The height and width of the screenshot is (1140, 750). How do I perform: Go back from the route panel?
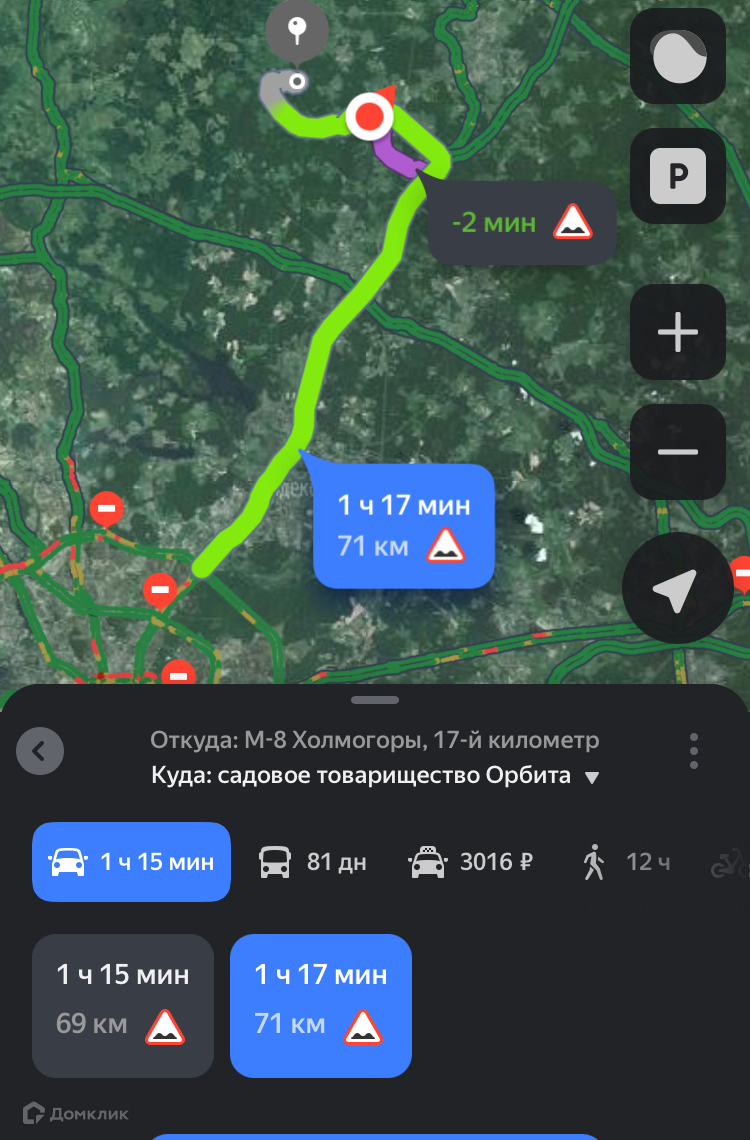[40, 752]
